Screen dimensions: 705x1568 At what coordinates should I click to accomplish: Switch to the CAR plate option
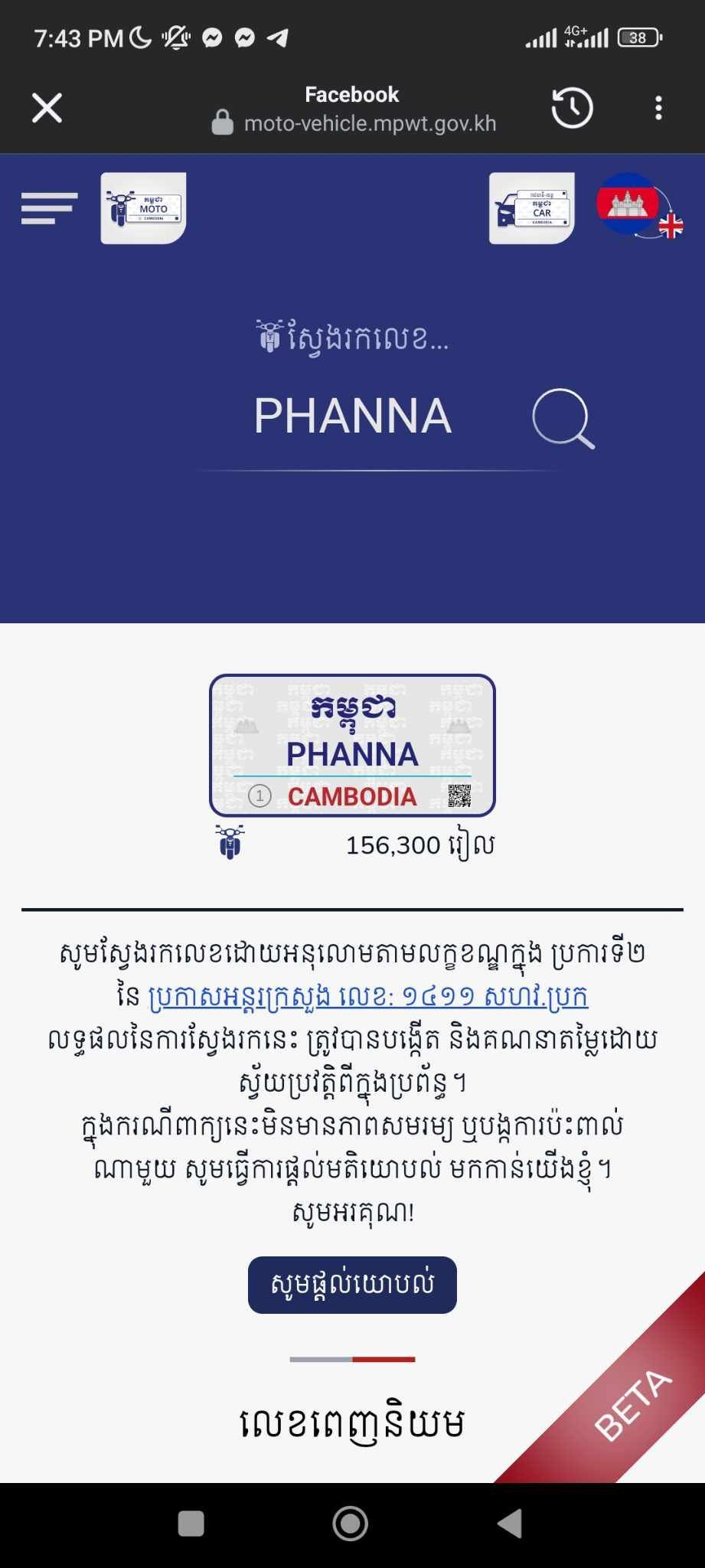coord(532,208)
